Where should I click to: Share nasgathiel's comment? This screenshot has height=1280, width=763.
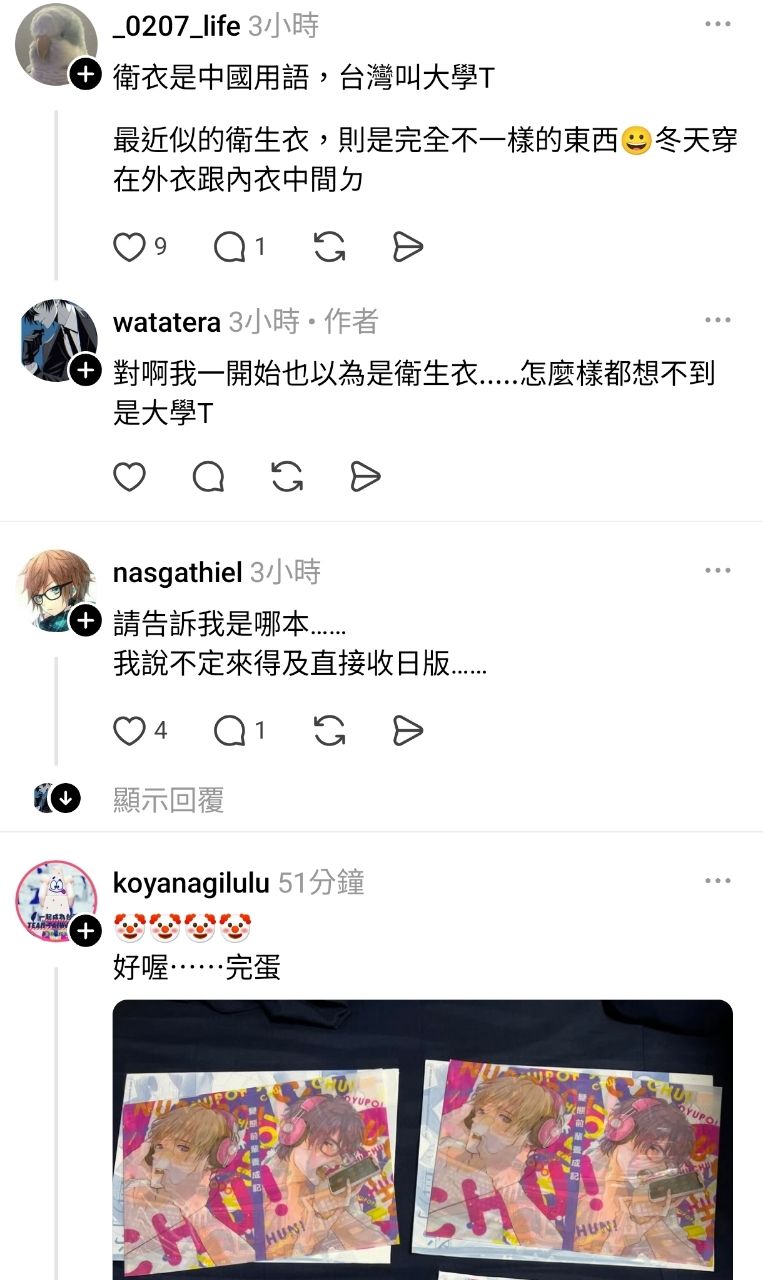[409, 731]
